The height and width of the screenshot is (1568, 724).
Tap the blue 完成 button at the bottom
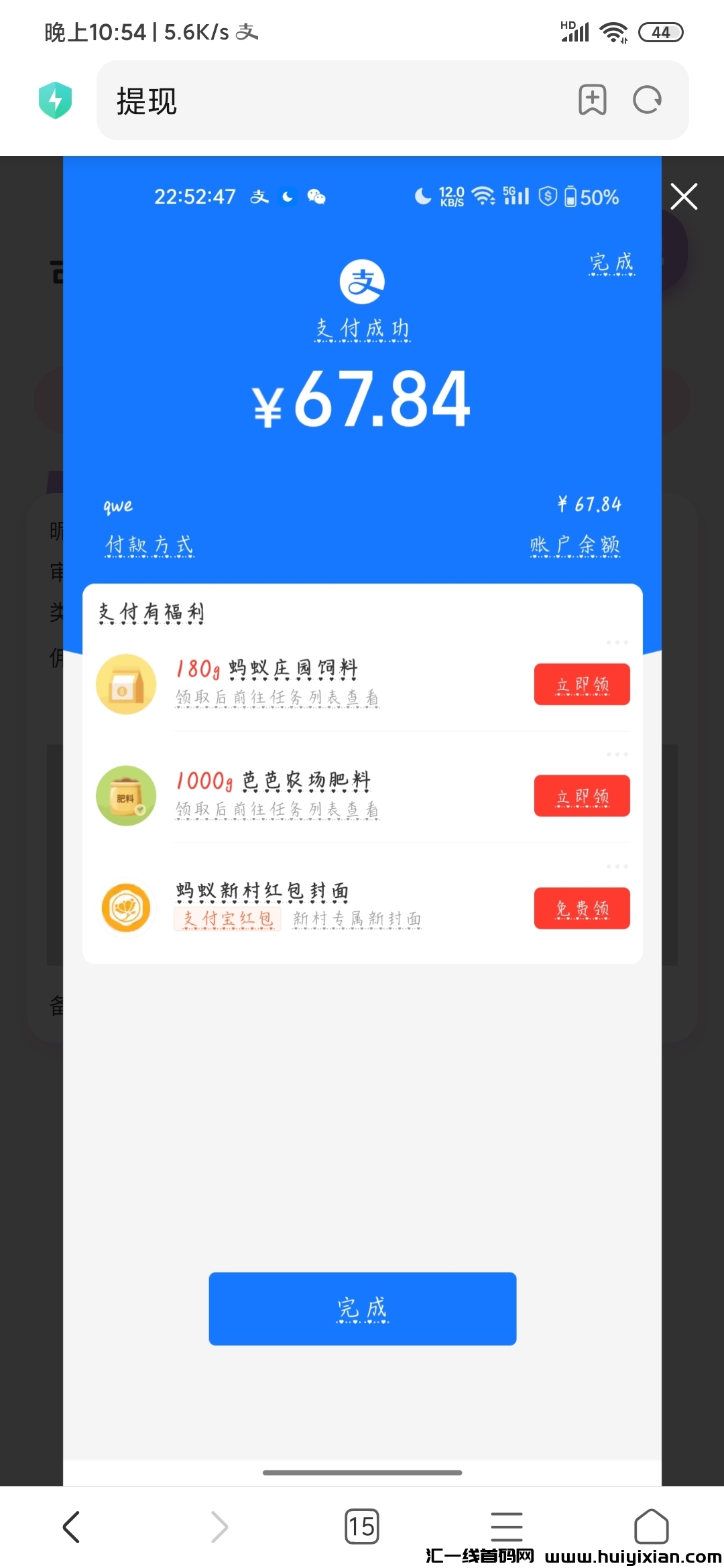362,1308
